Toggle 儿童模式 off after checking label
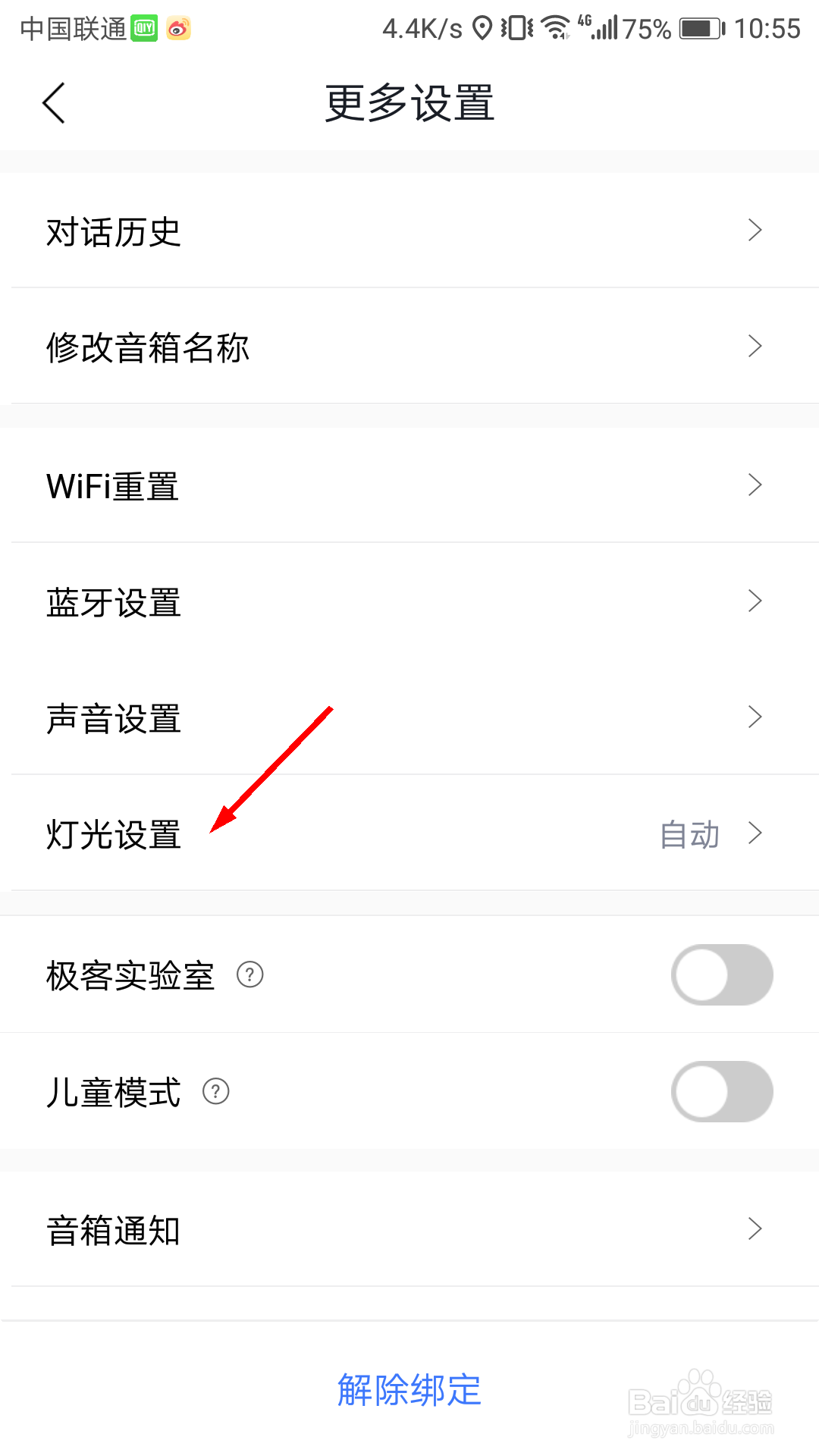 click(x=721, y=1091)
